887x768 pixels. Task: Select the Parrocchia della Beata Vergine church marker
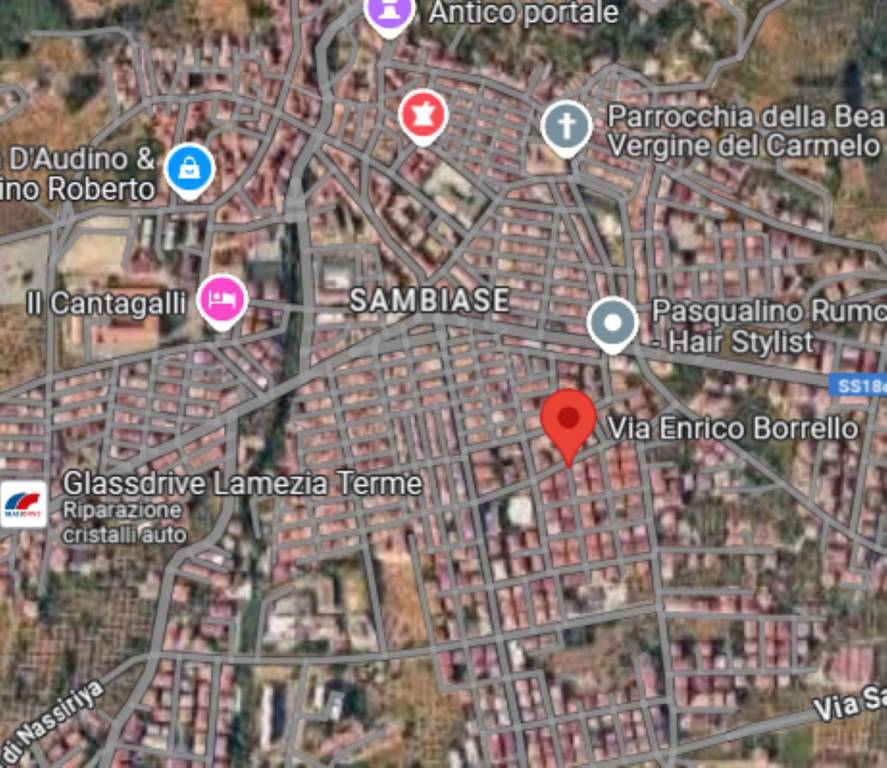566,127
